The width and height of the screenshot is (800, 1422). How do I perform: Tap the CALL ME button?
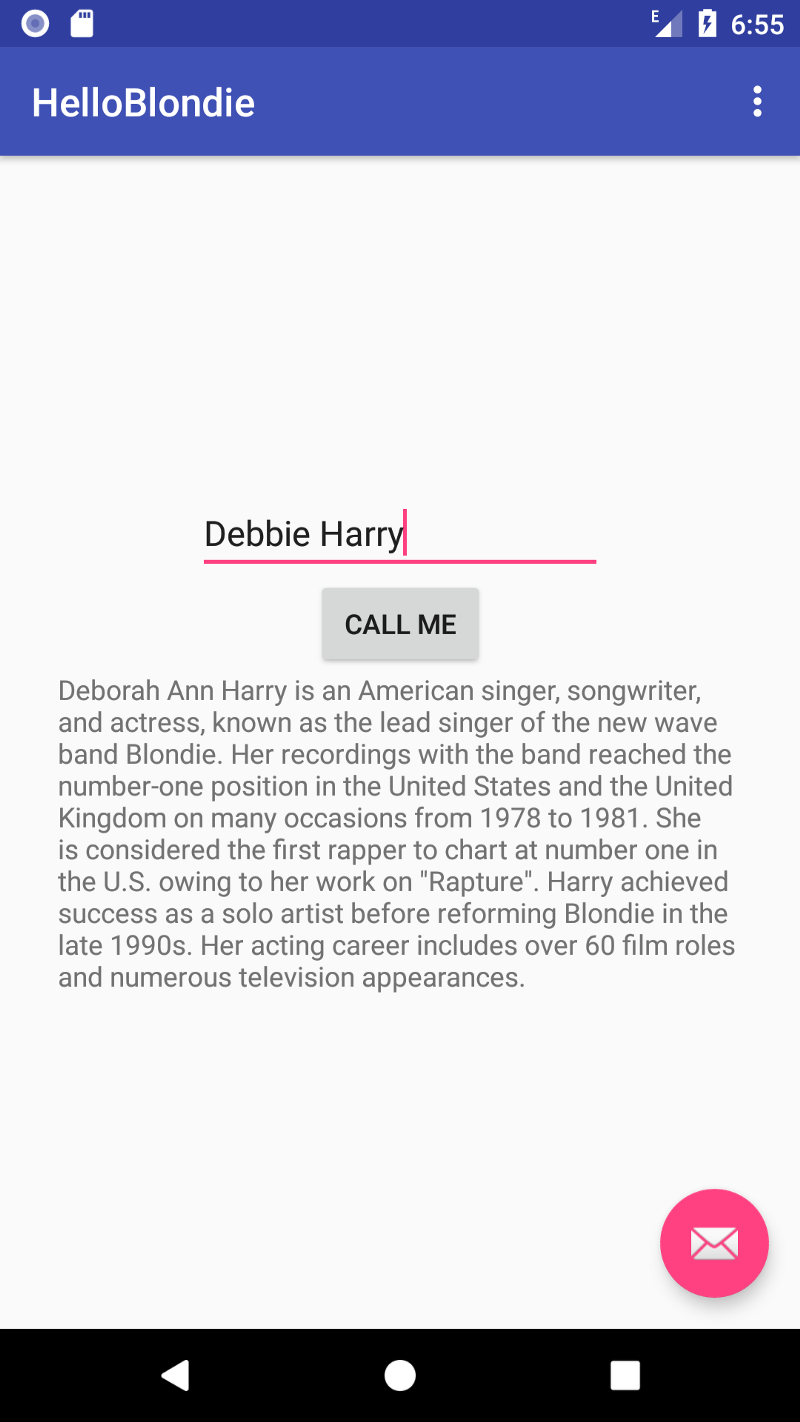tap(400, 624)
